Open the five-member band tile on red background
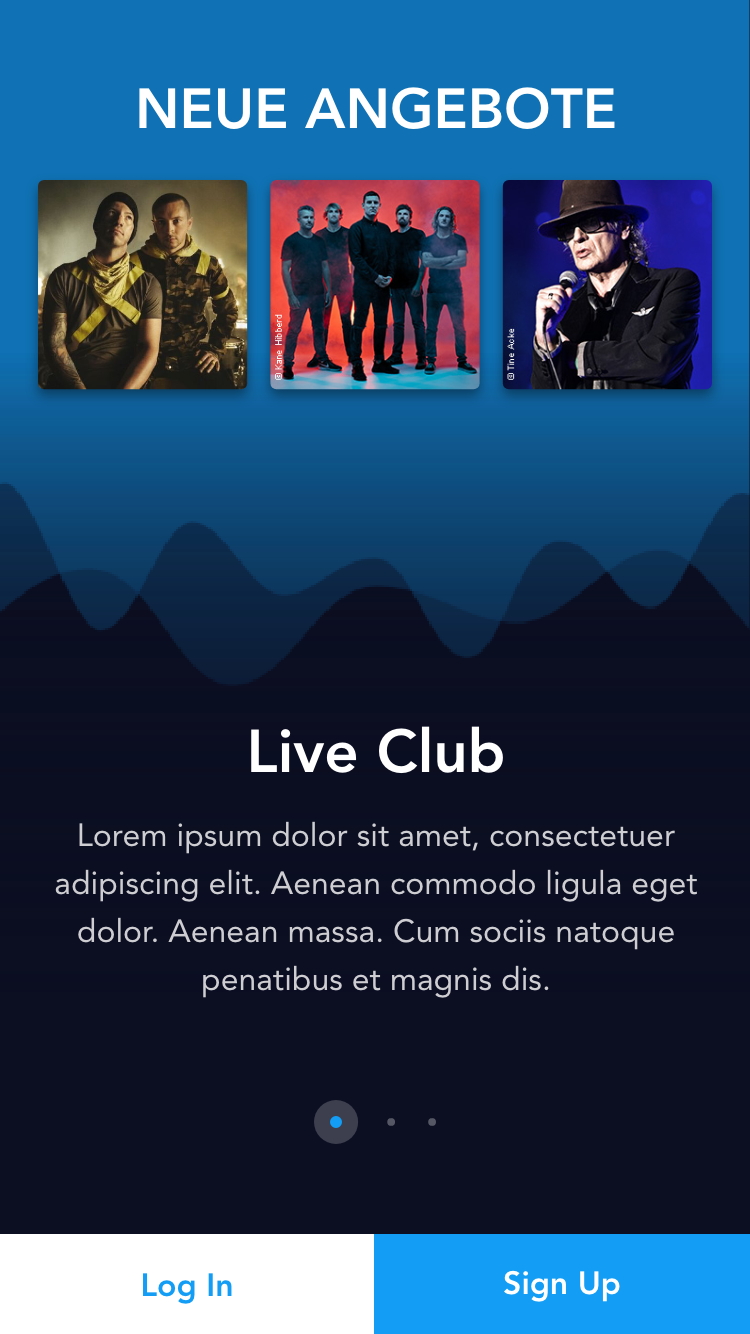This screenshot has height=1334, width=750. pyautogui.click(x=375, y=284)
